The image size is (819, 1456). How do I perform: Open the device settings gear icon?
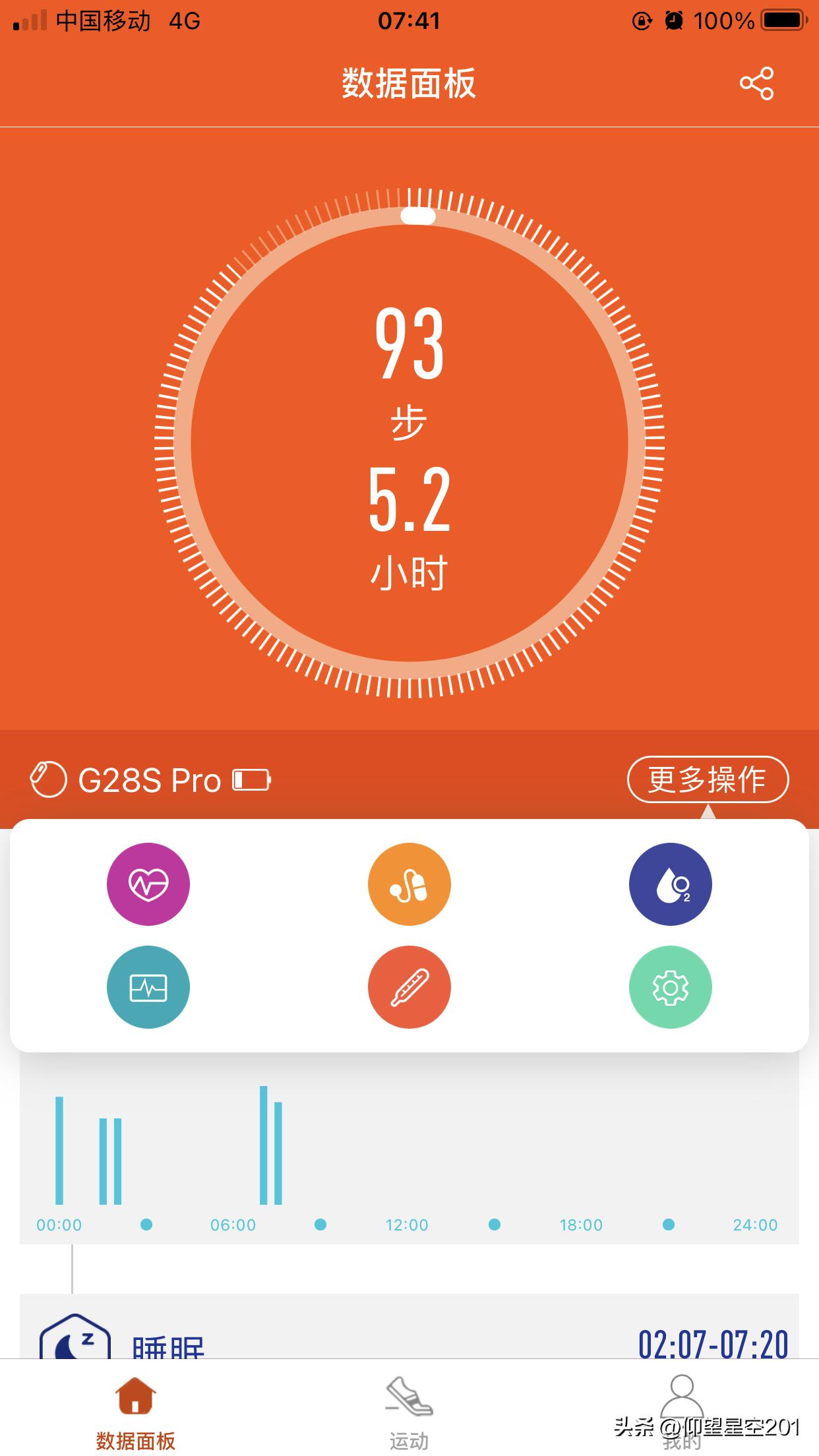click(670, 987)
